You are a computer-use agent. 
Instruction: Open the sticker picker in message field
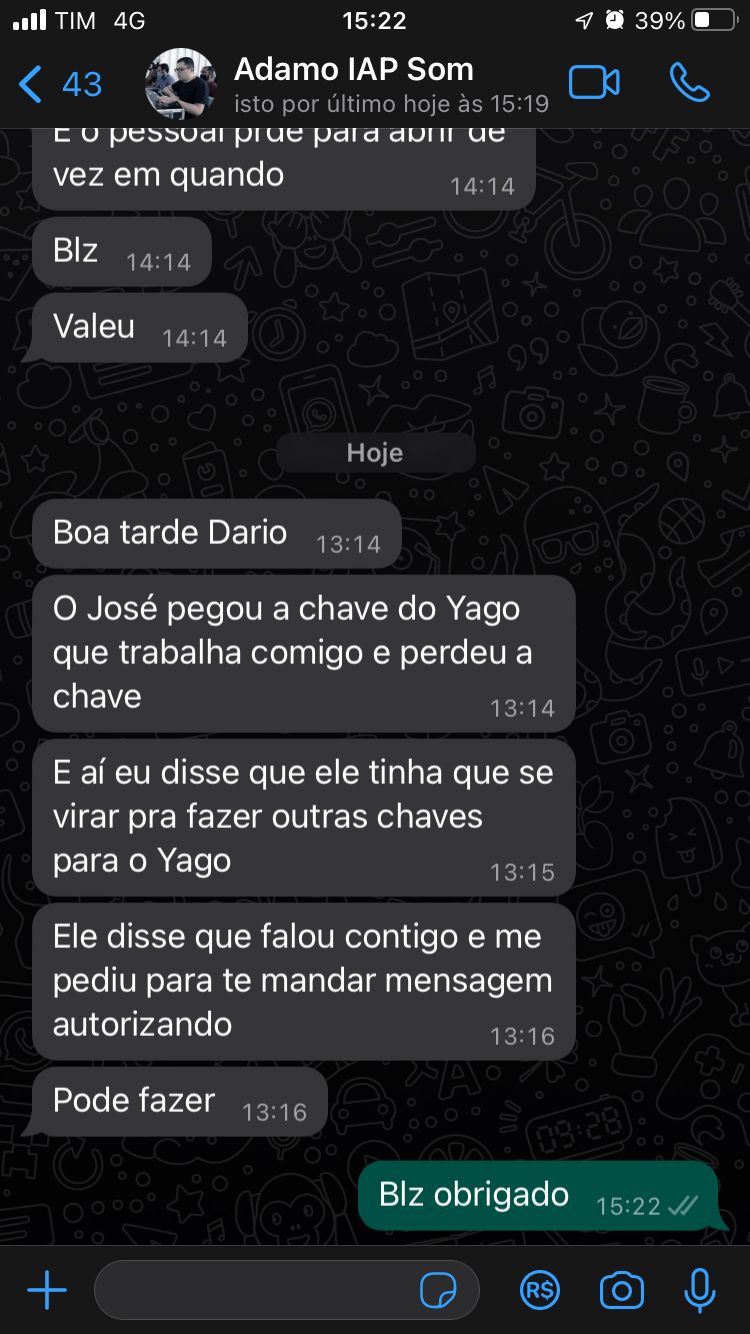(x=438, y=1291)
